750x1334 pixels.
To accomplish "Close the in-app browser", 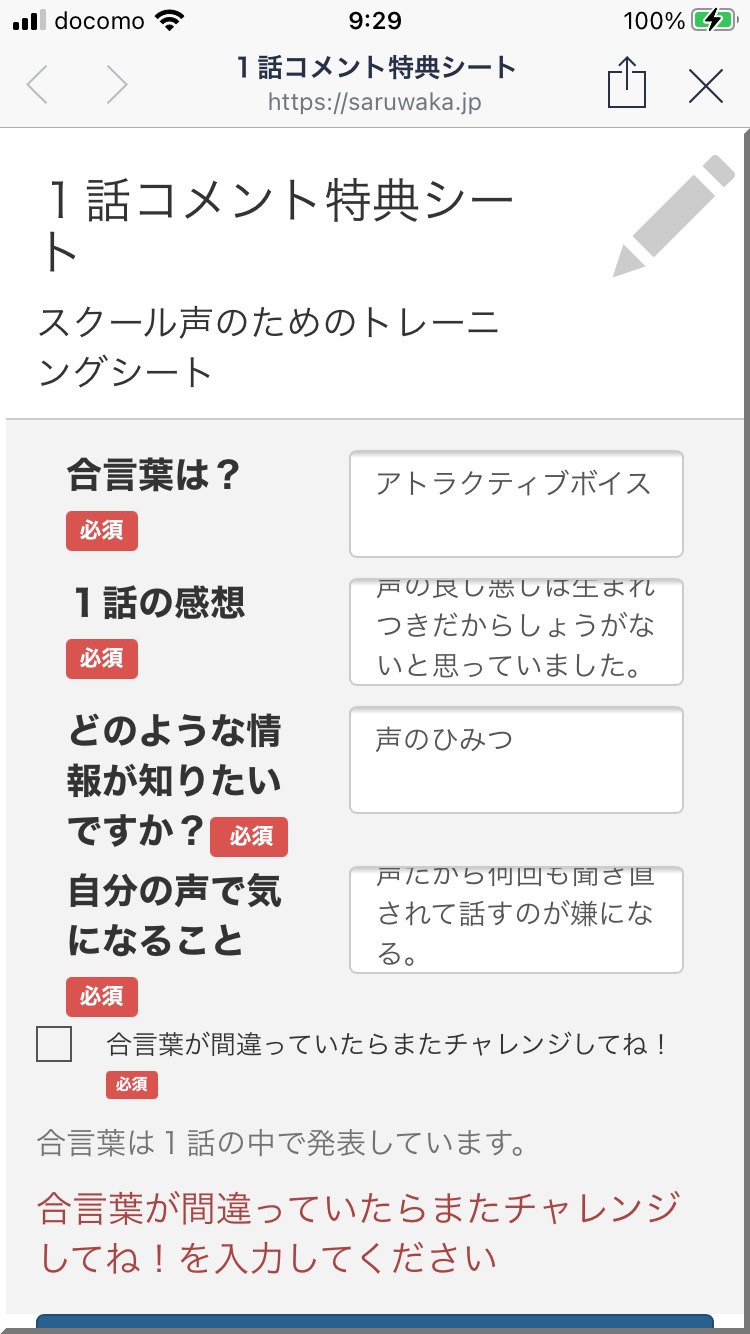I will (706, 87).
